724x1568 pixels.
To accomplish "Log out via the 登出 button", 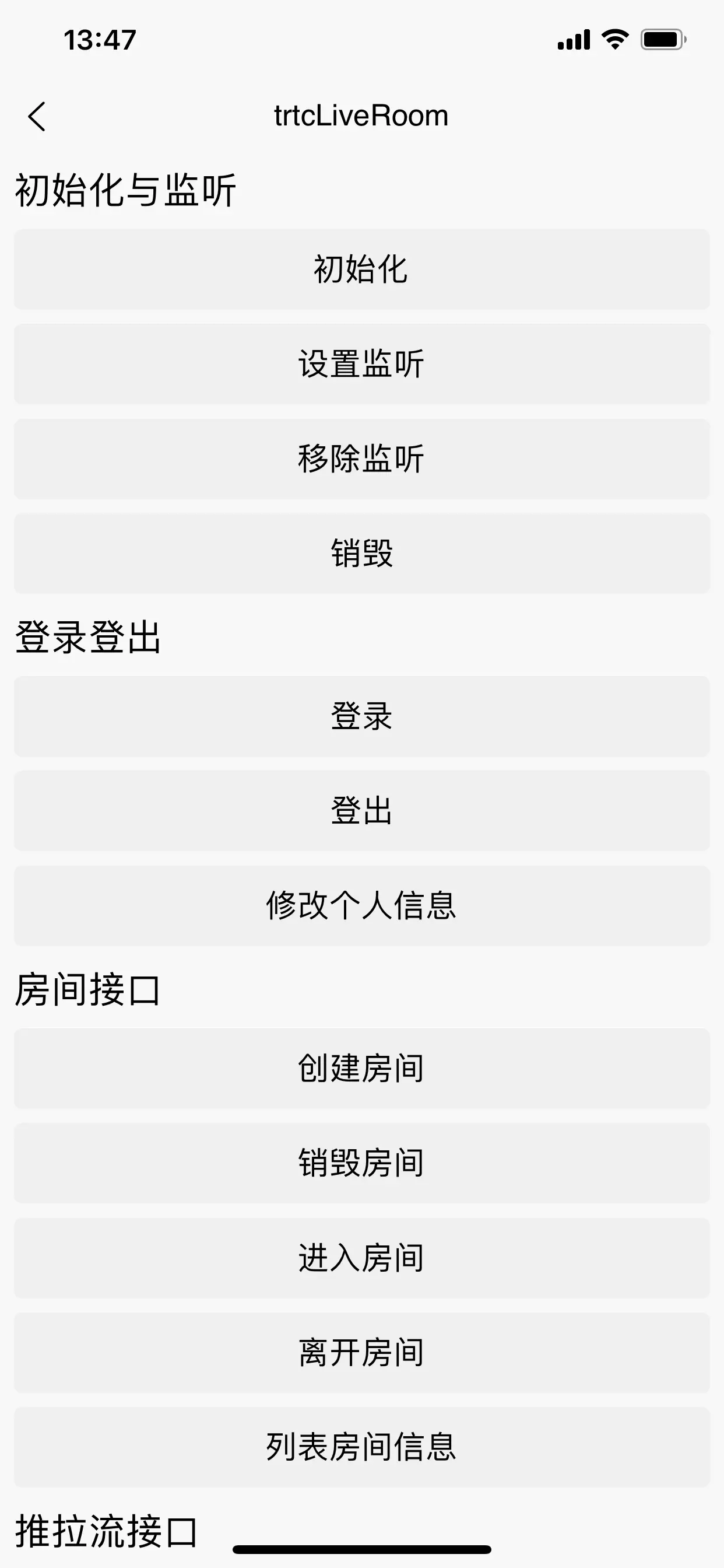I will [x=361, y=811].
